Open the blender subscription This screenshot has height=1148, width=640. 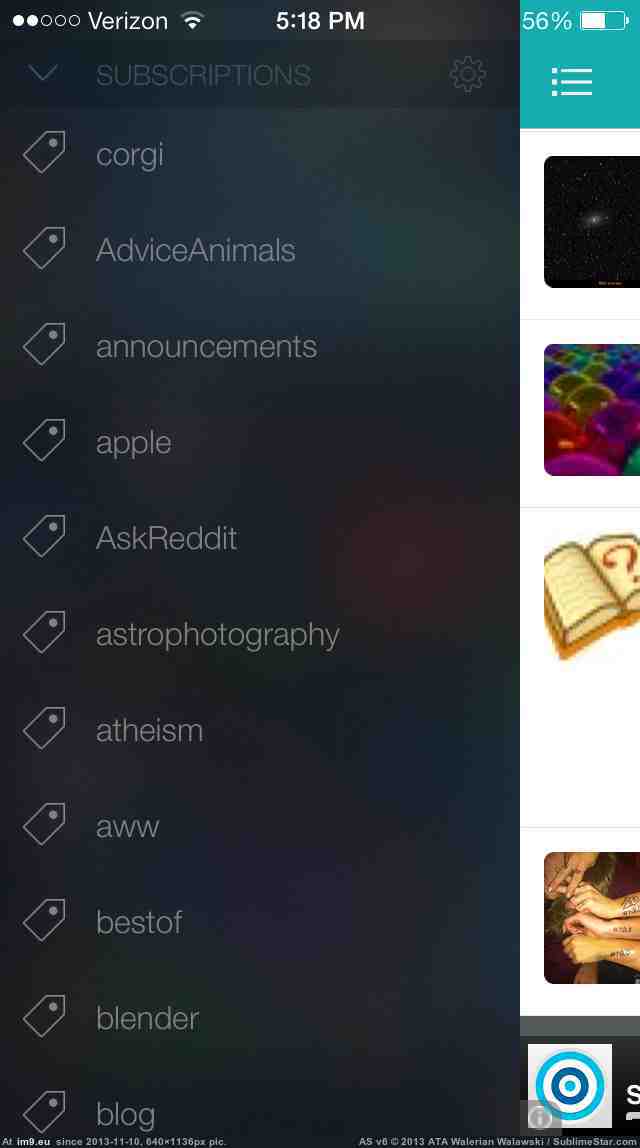[260, 1017]
